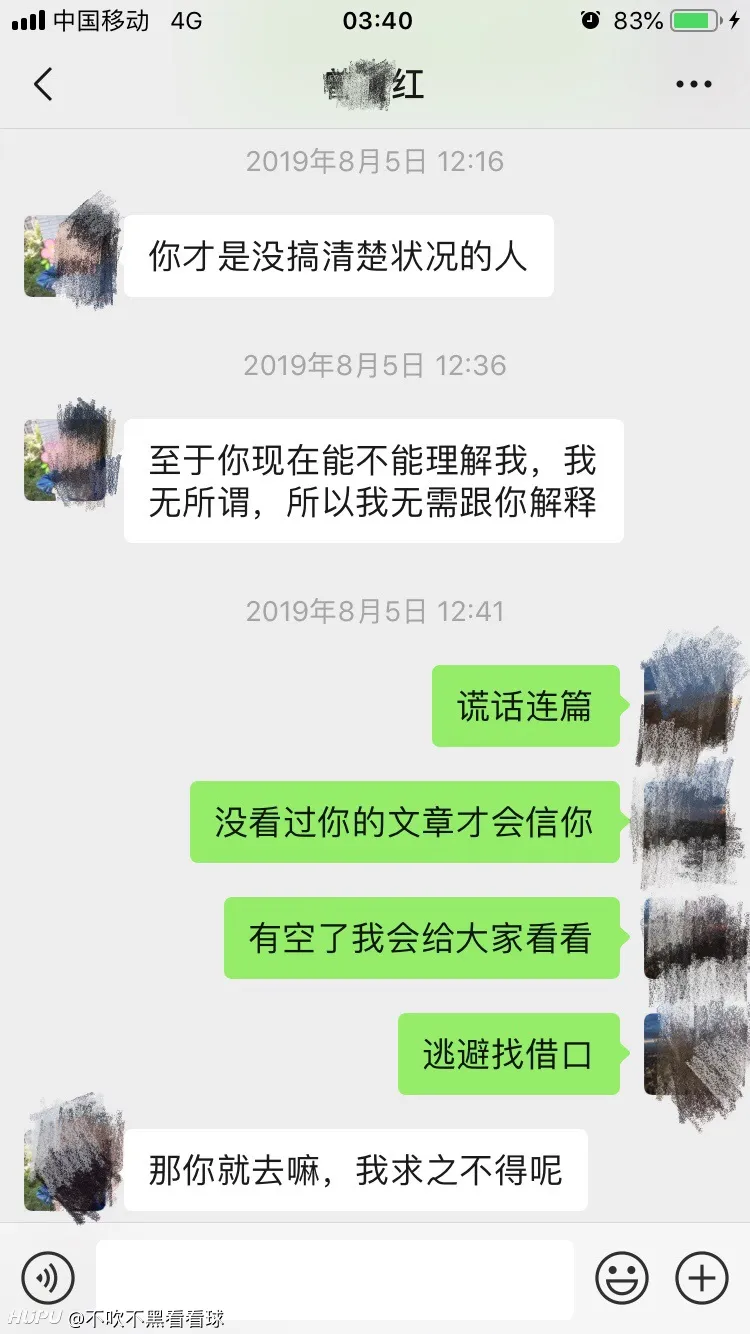750x1334 pixels.
Task: Open the chat info overflow menu
Action: tap(693, 85)
